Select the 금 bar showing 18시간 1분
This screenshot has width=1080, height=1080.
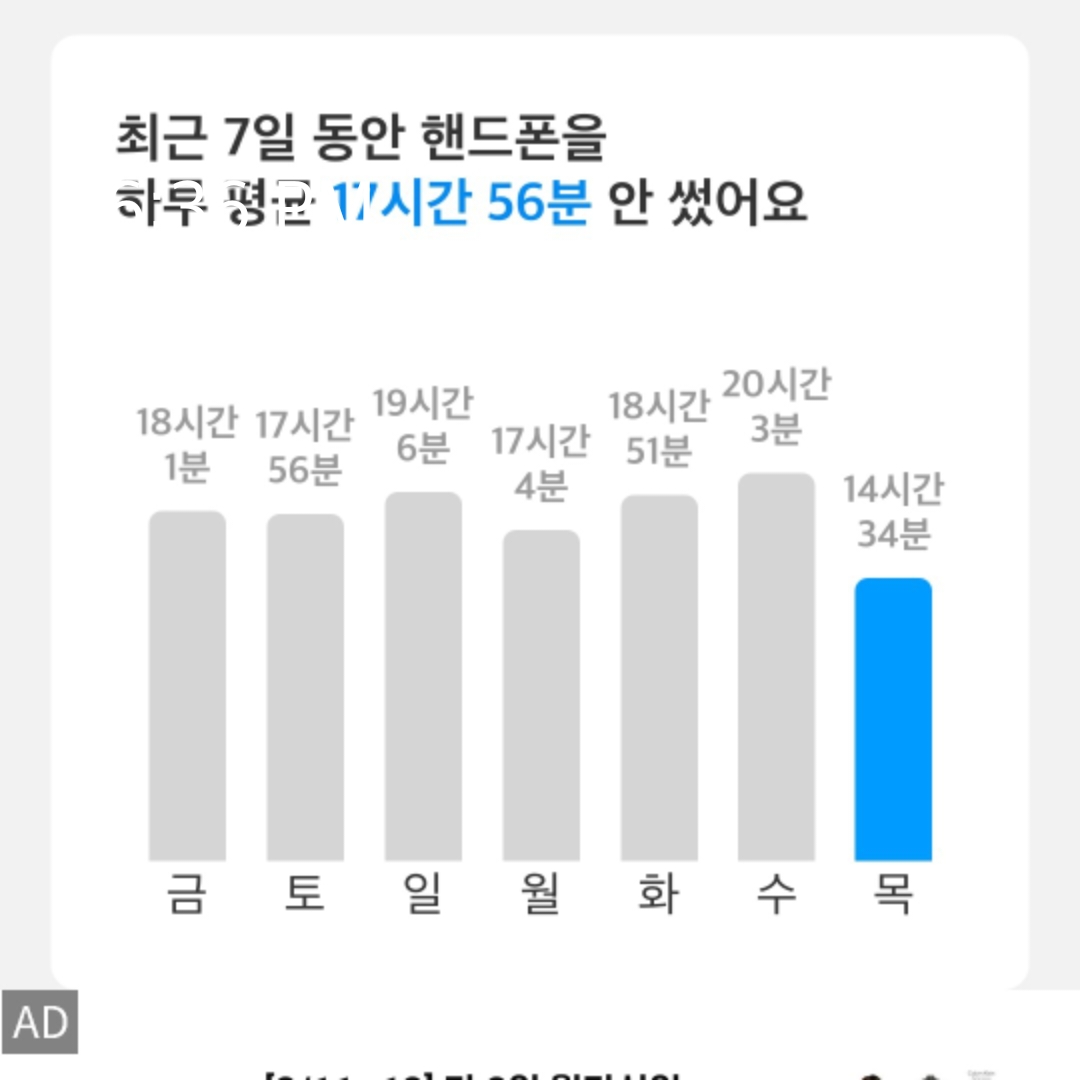pyautogui.click(x=187, y=685)
